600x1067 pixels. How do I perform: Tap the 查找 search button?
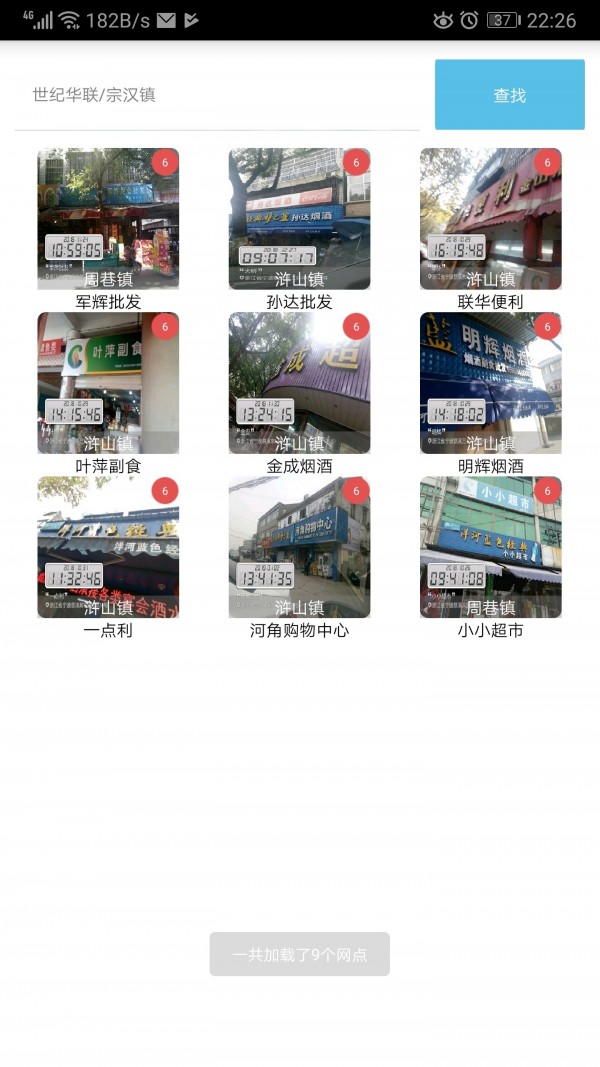coord(509,95)
